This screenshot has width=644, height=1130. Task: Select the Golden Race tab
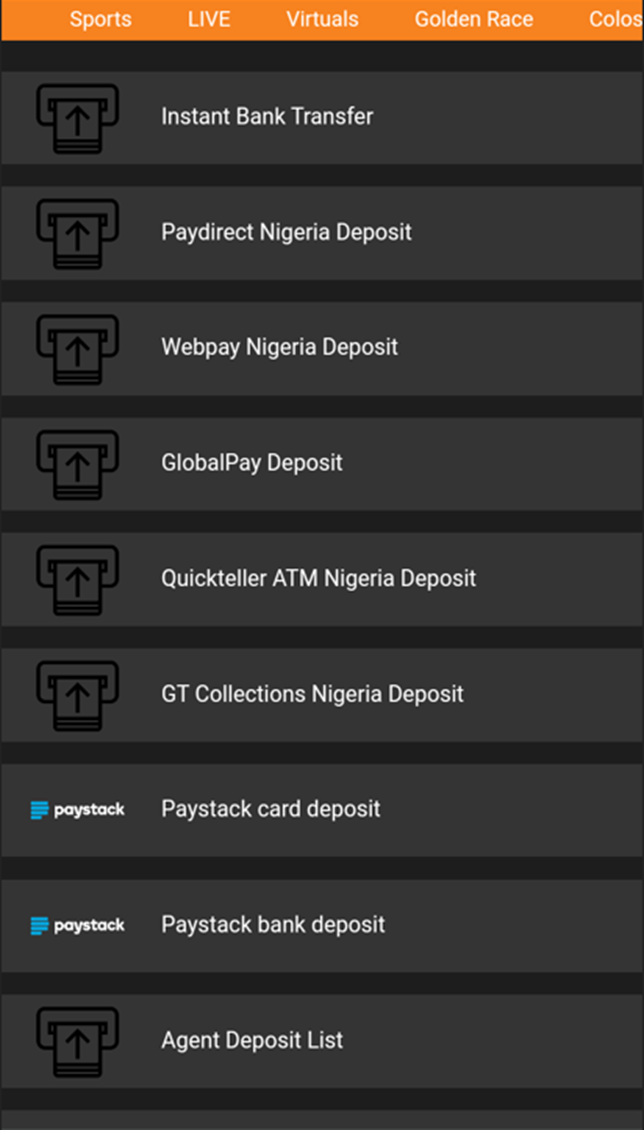(x=474, y=19)
